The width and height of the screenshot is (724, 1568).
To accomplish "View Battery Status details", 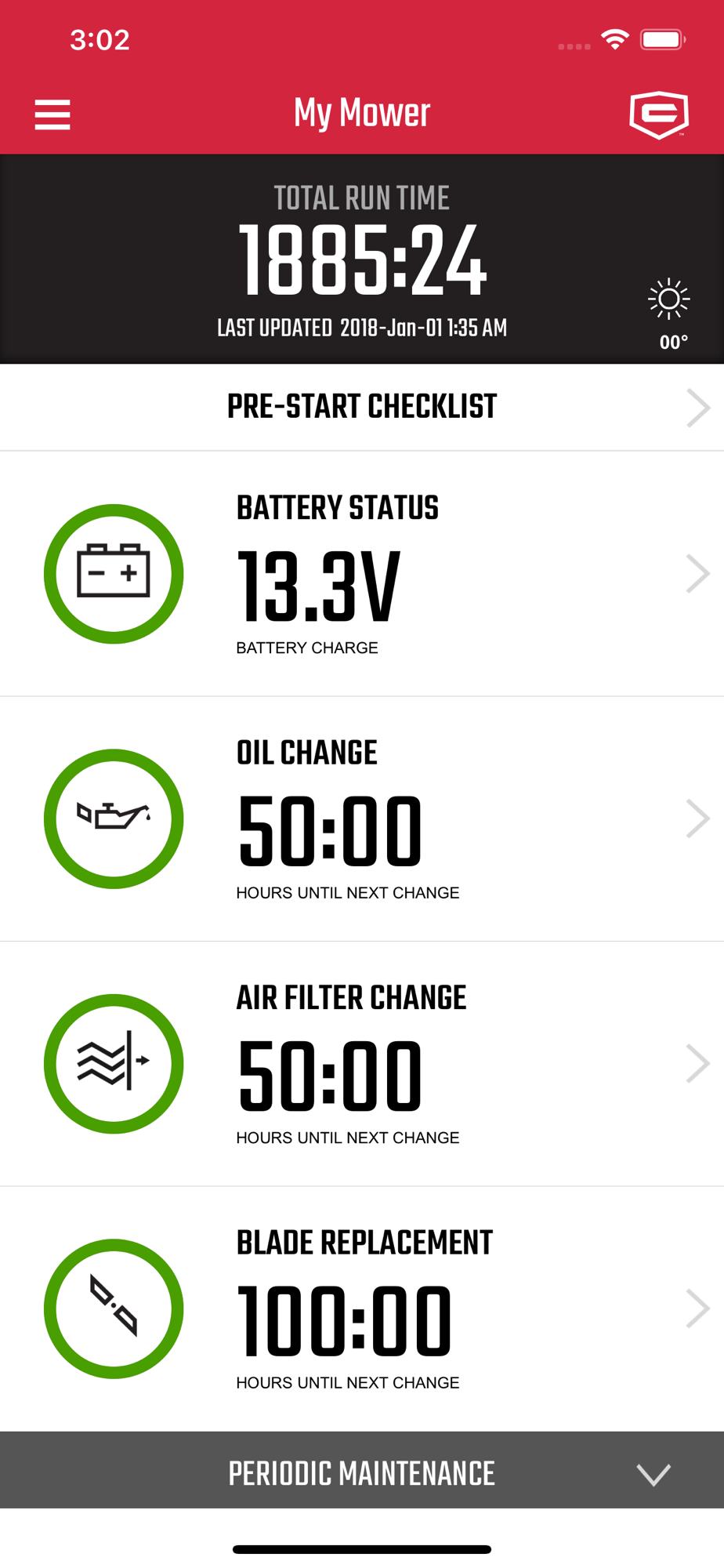I will click(362, 574).
